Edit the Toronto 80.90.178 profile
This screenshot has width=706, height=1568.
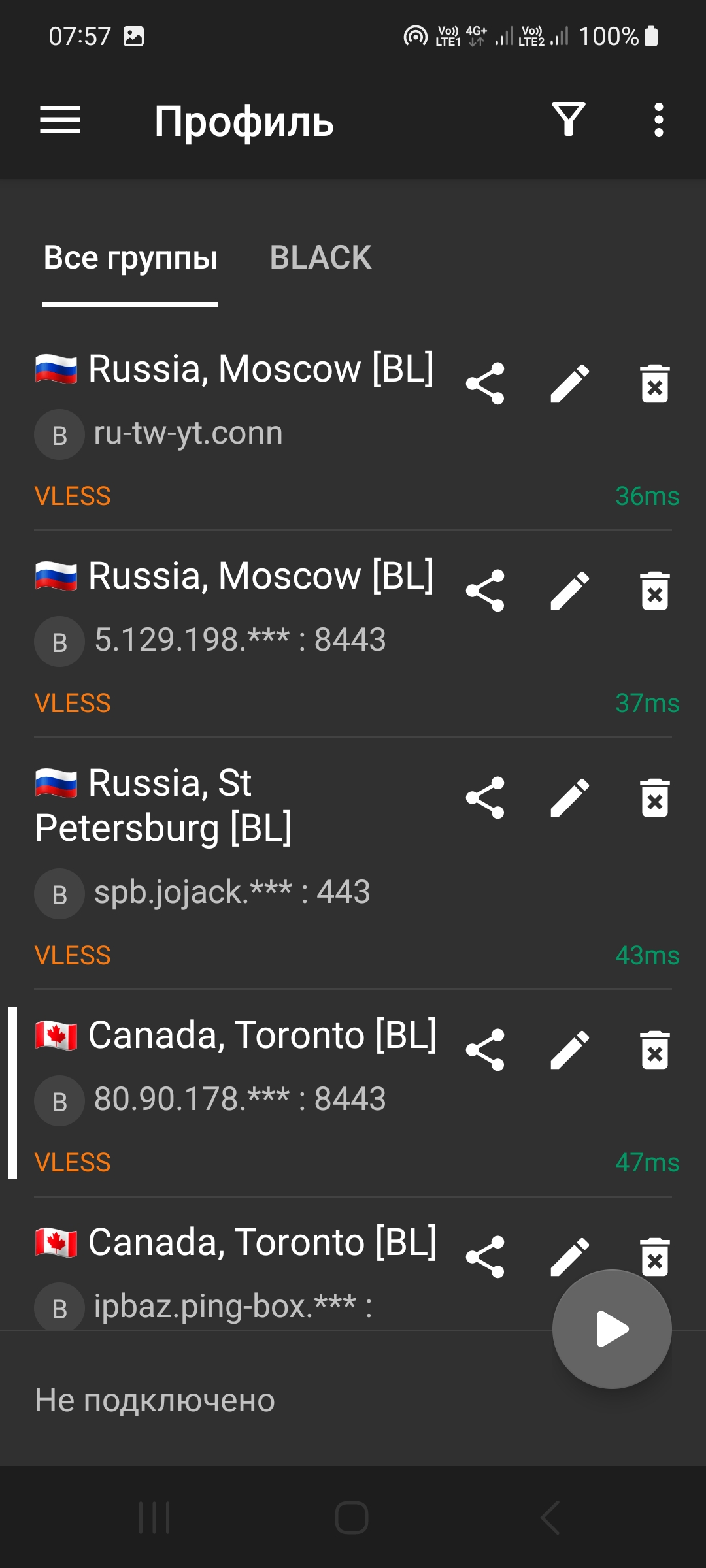pos(570,1050)
